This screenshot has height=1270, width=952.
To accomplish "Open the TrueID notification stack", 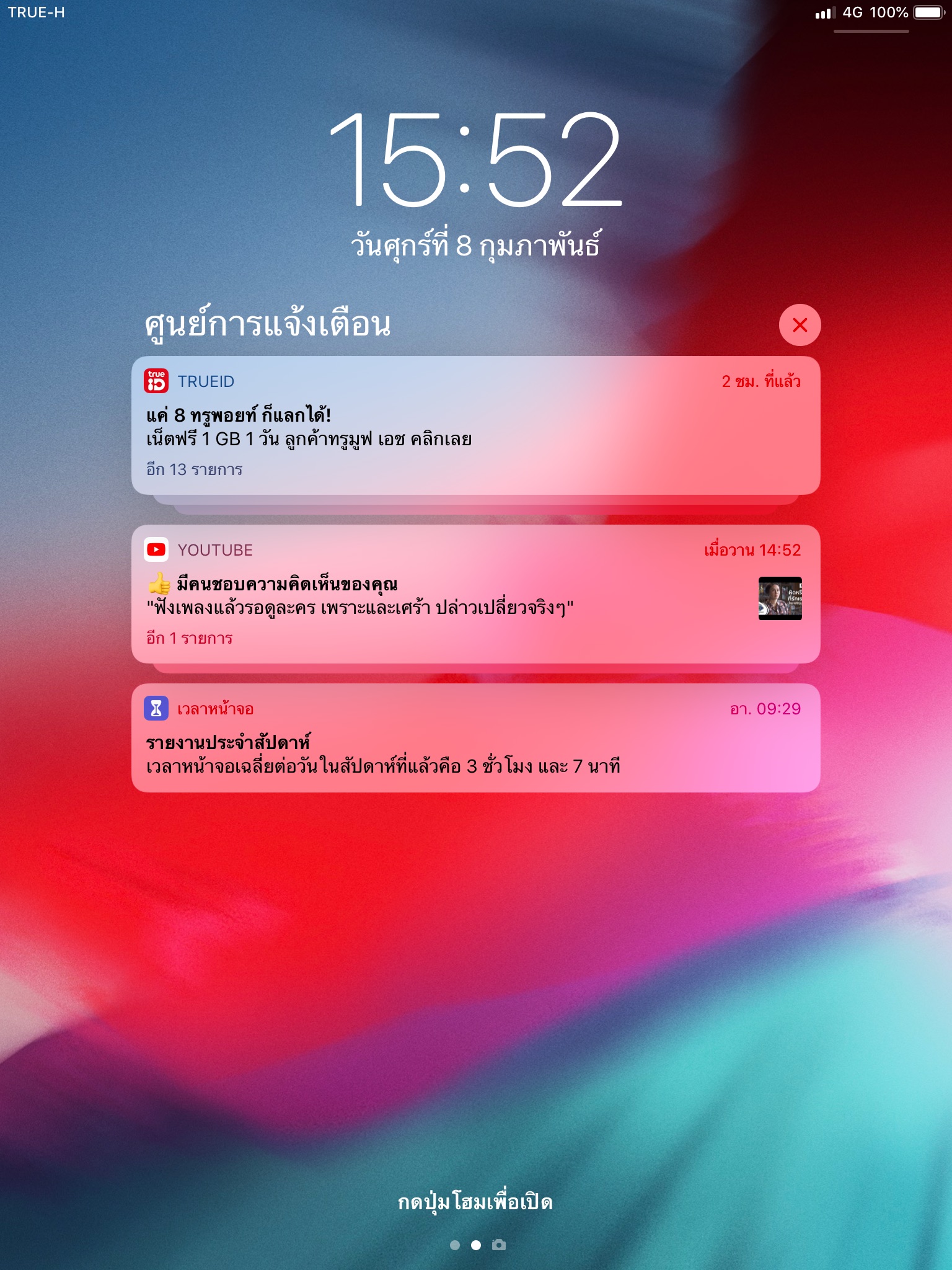I will [x=475, y=425].
